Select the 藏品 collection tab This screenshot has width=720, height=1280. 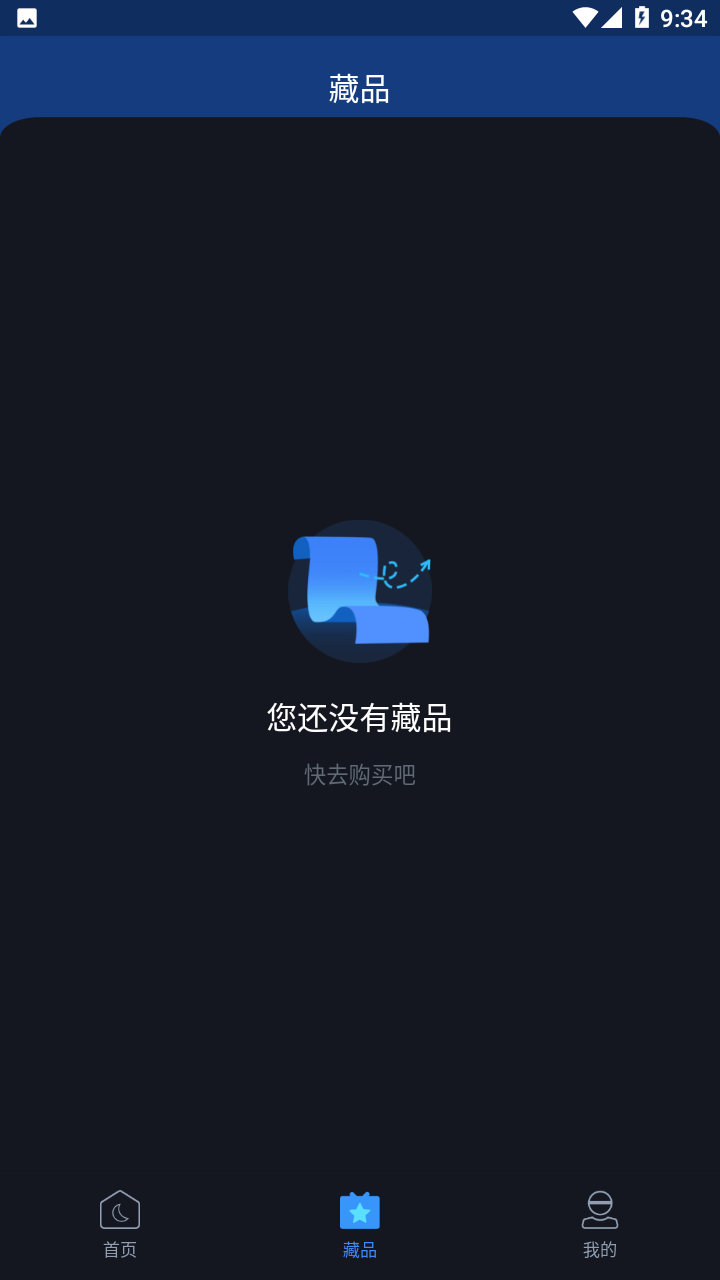(360, 1224)
